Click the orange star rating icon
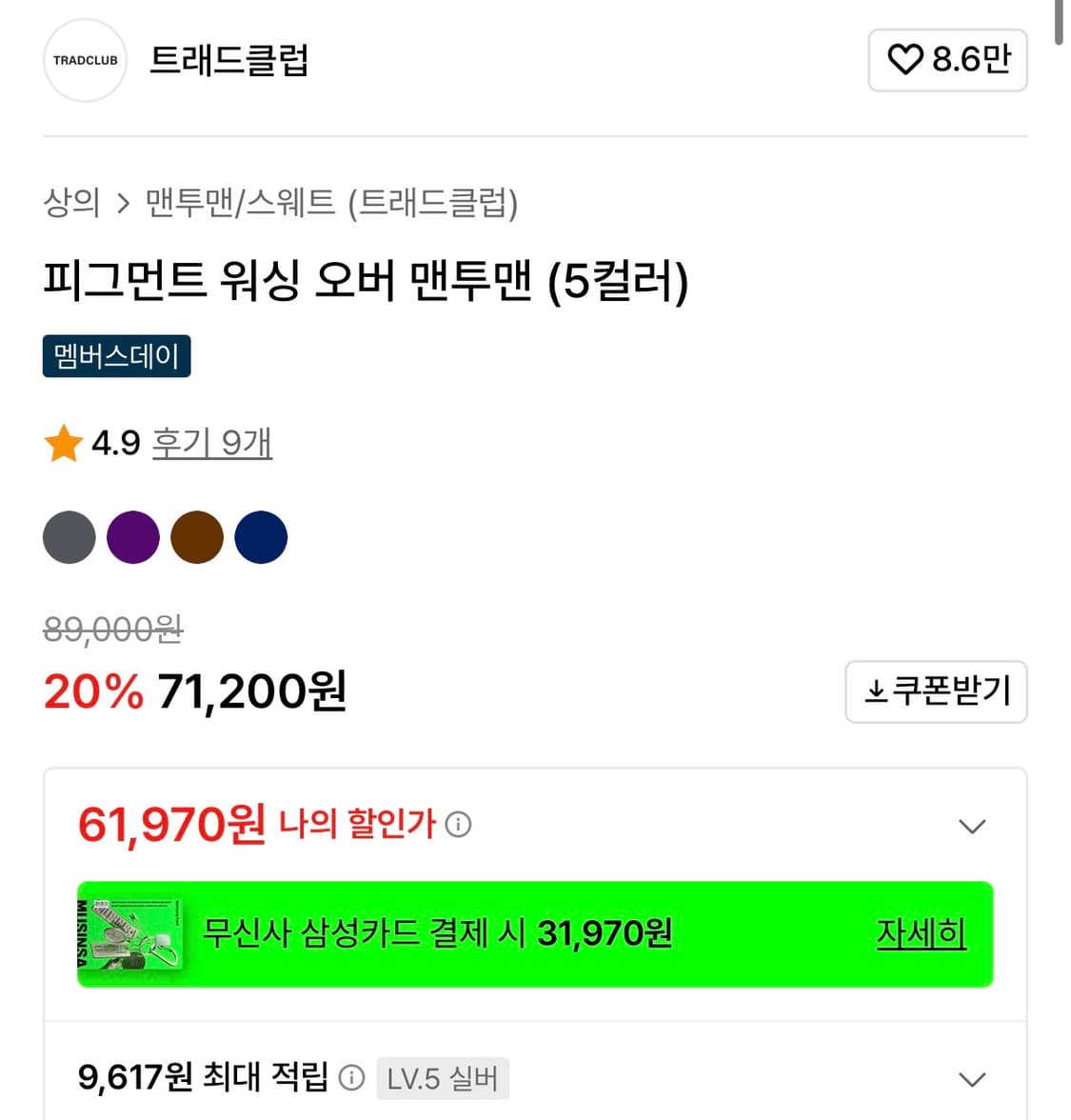 point(63,442)
